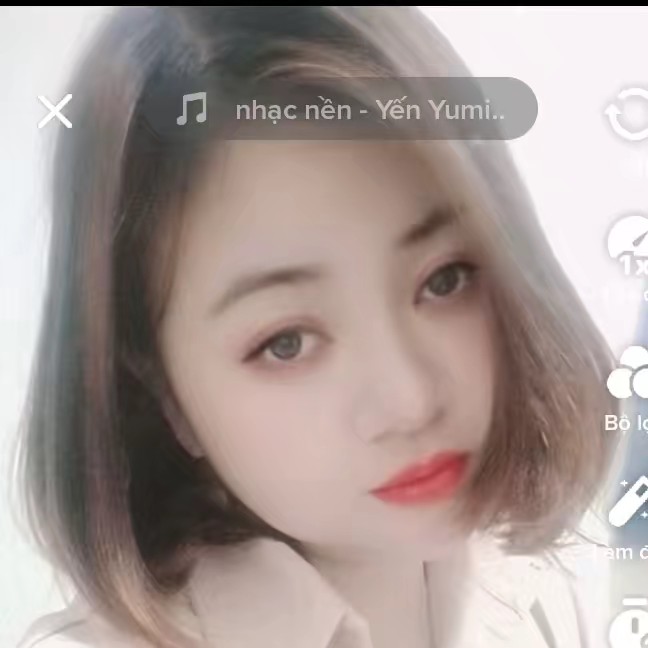Open the beautify magic wand tool
Viewport: 648px width, 648px height.
point(630,503)
